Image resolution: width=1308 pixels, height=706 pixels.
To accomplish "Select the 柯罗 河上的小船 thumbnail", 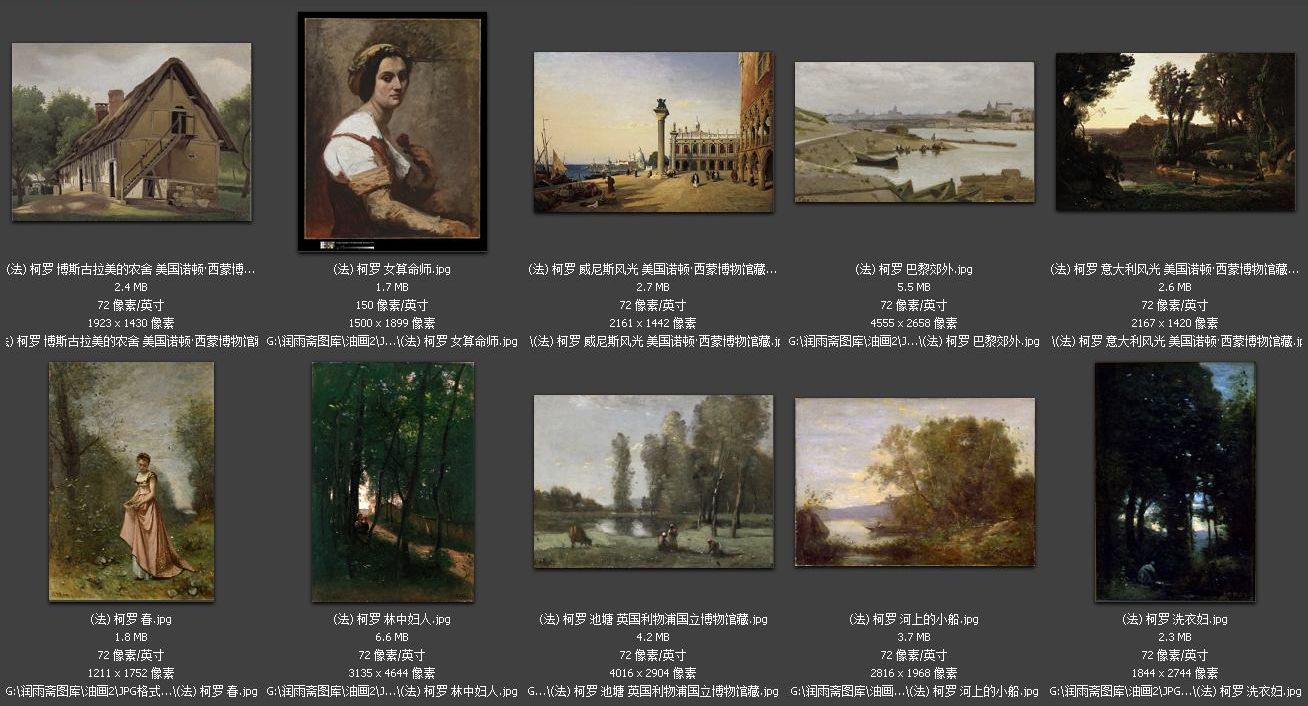I will pyautogui.click(x=914, y=481).
